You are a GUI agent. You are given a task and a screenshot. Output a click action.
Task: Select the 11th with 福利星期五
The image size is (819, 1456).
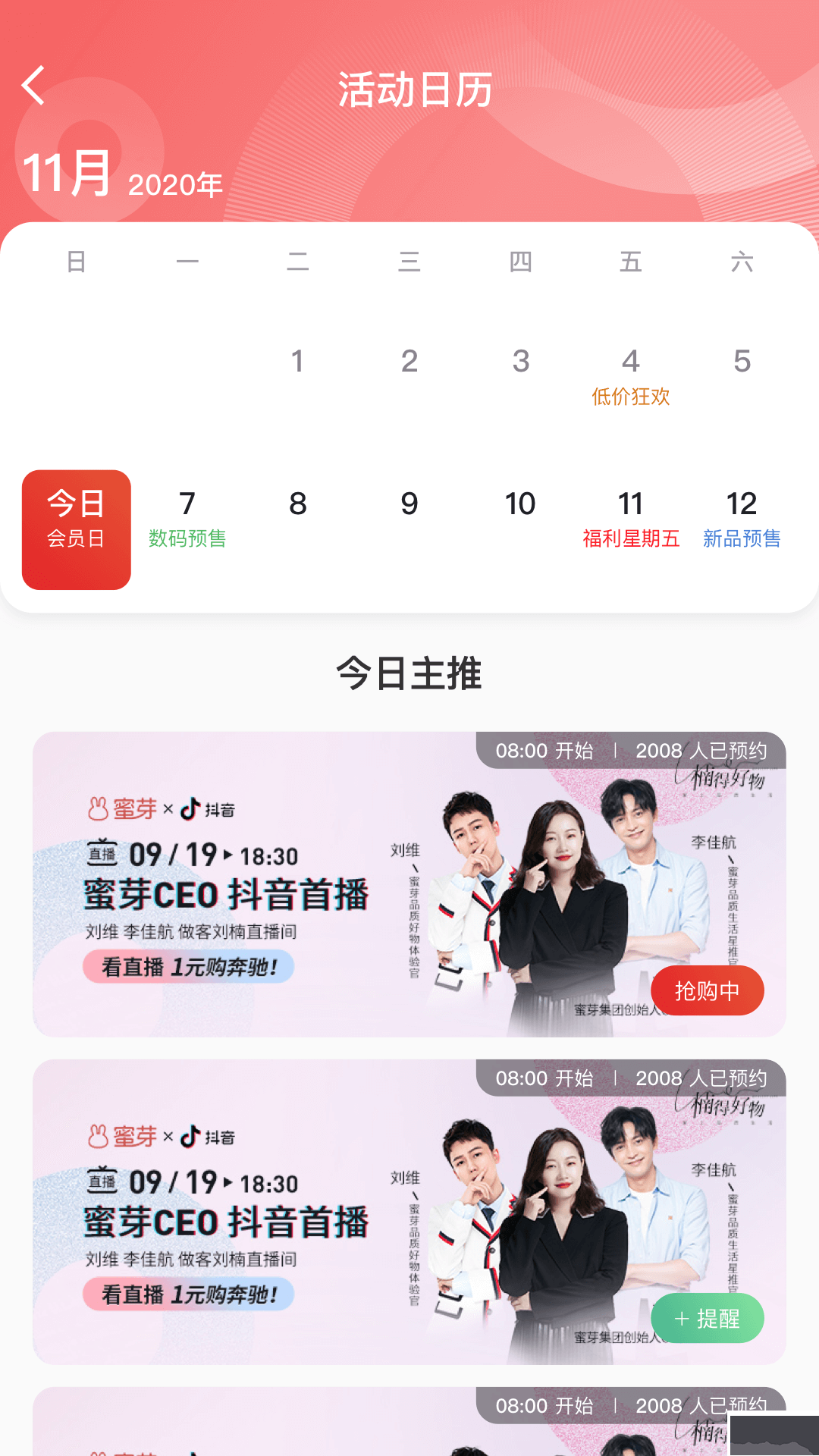pos(630,519)
